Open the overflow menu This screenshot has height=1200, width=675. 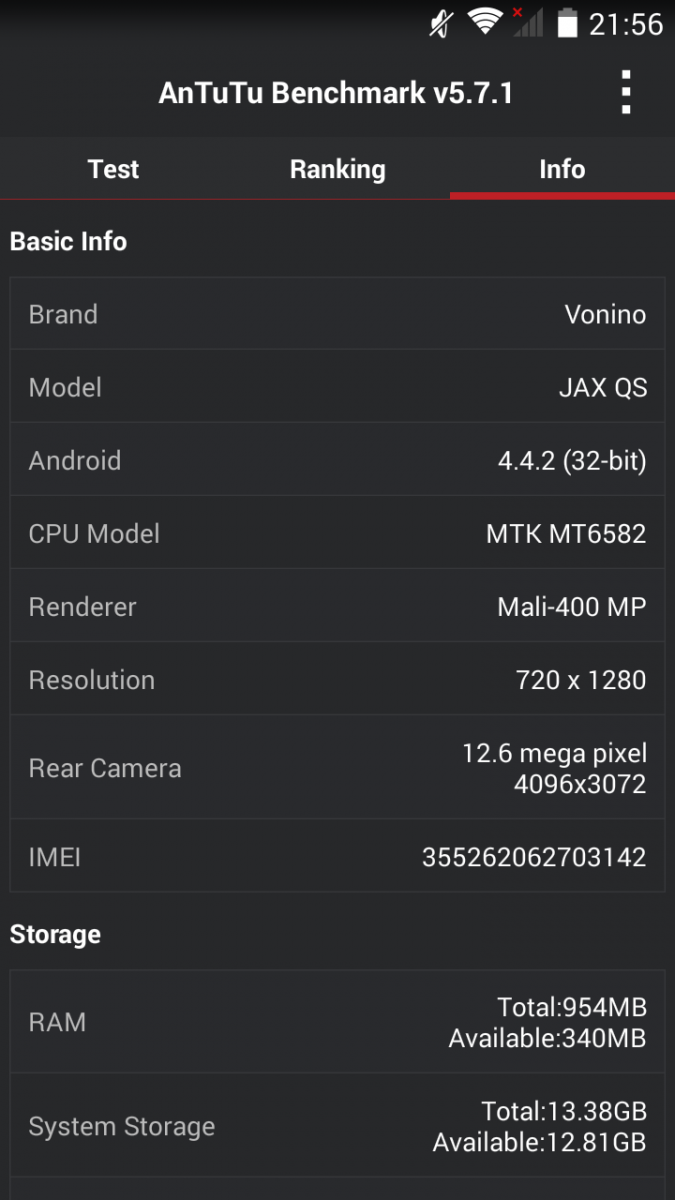tap(626, 93)
